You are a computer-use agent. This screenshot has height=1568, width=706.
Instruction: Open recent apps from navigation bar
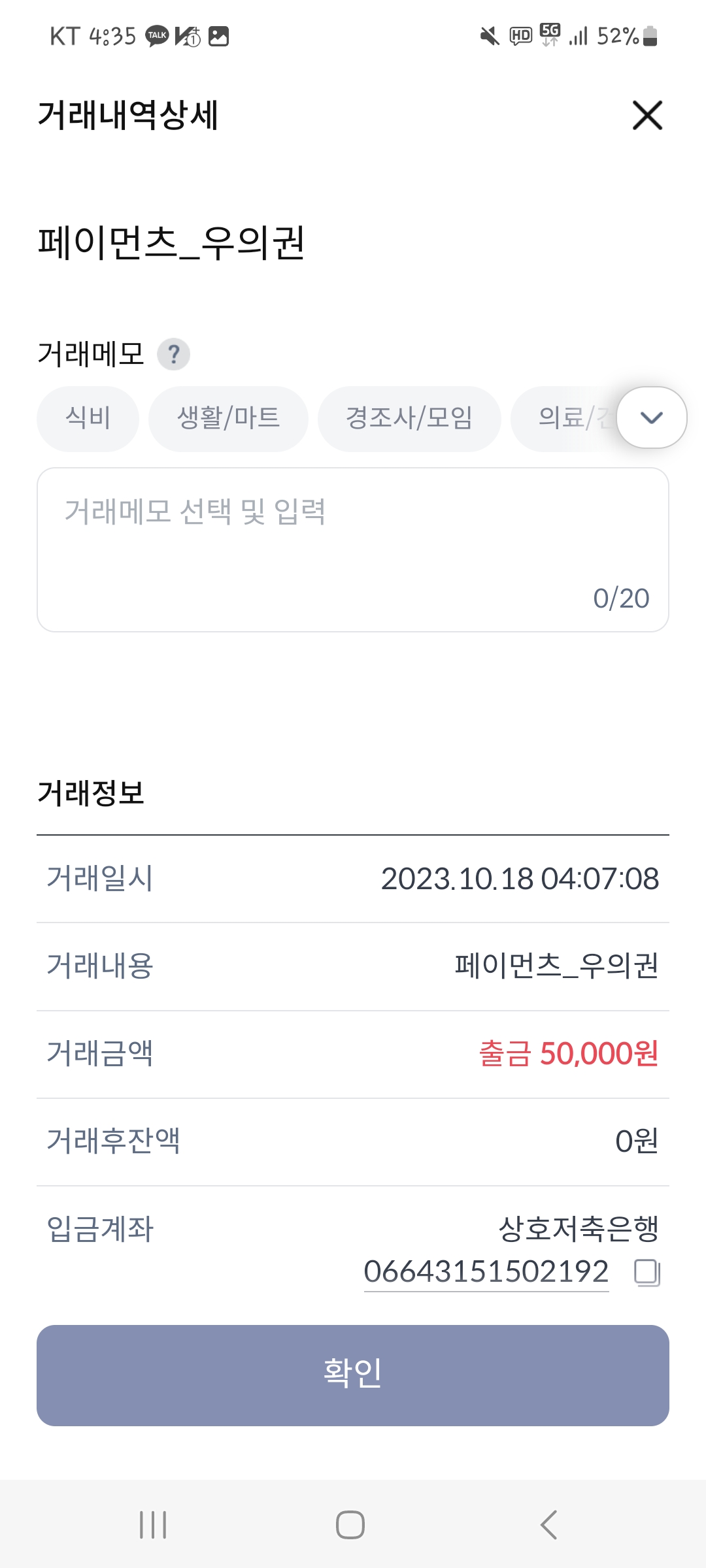pos(153,1525)
